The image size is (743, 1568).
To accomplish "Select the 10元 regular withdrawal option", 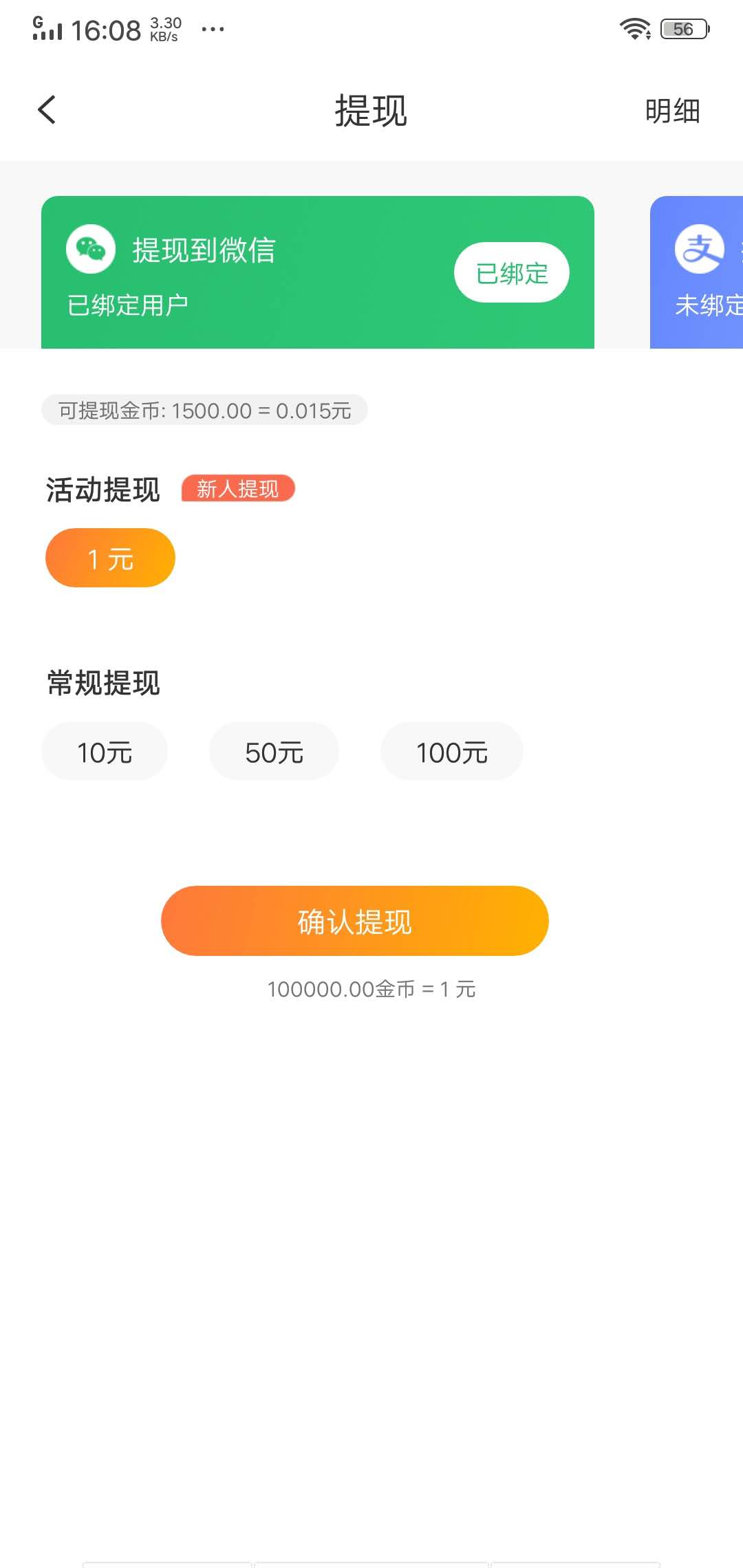I will pyautogui.click(x=105, y=751).
